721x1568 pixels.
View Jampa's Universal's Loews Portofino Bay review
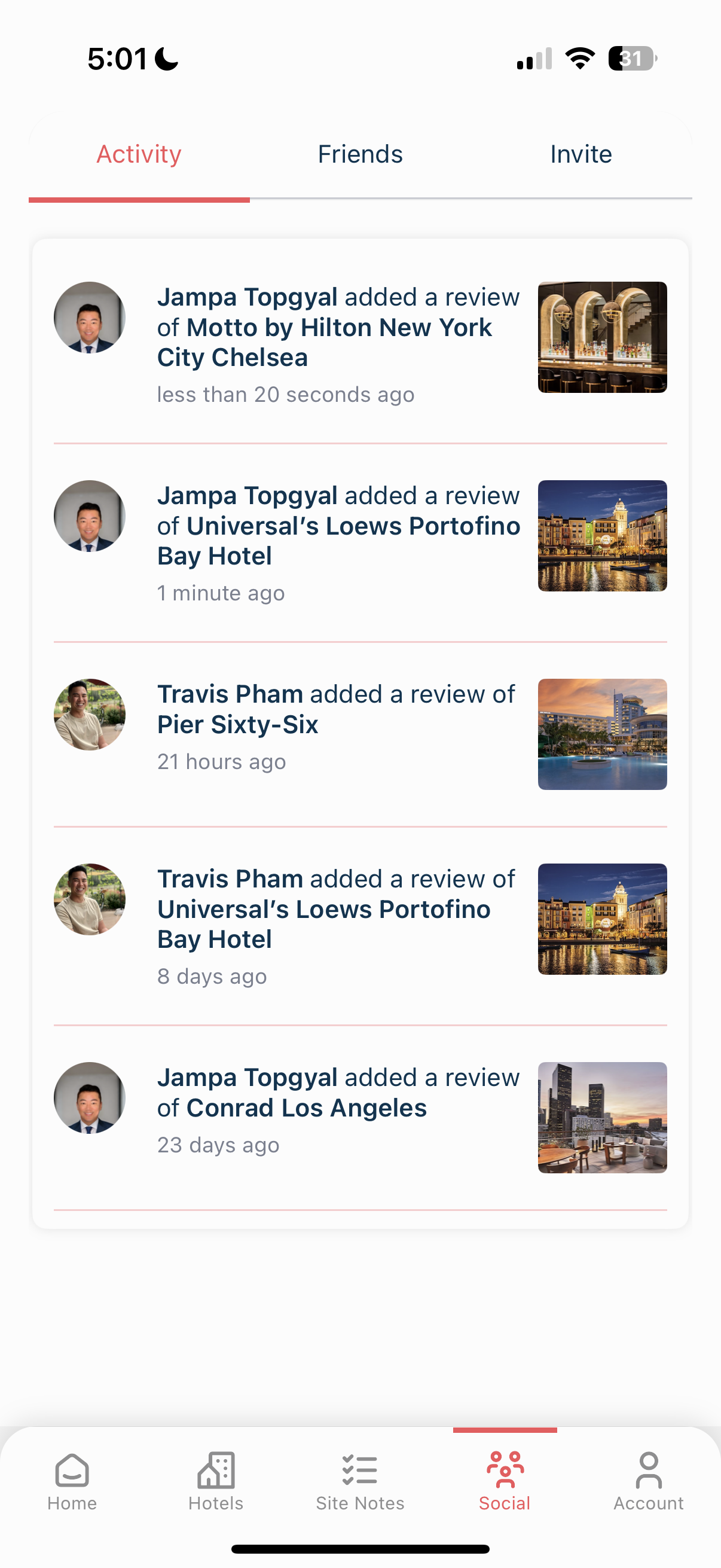point(338,526)
